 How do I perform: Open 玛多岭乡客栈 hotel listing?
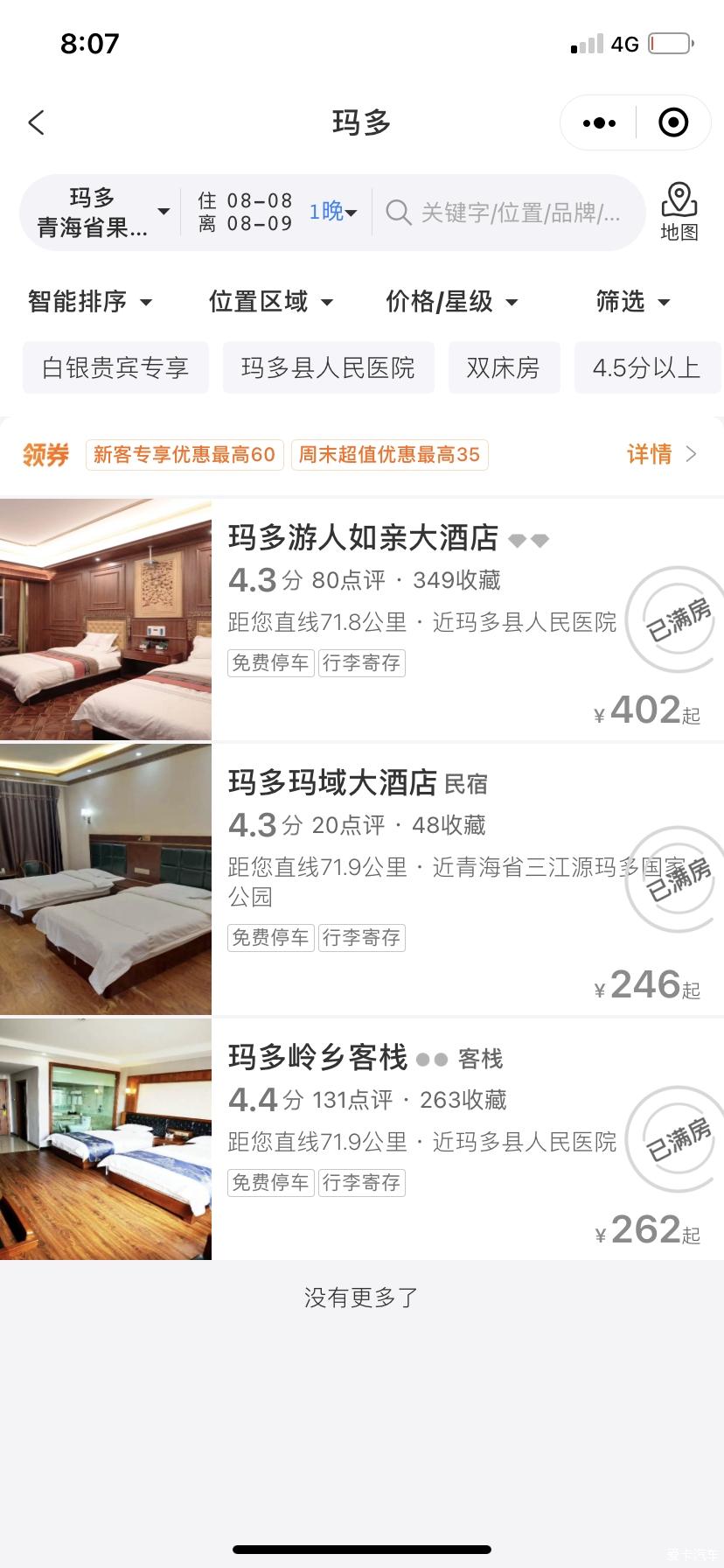click(x=318, y=1057)
